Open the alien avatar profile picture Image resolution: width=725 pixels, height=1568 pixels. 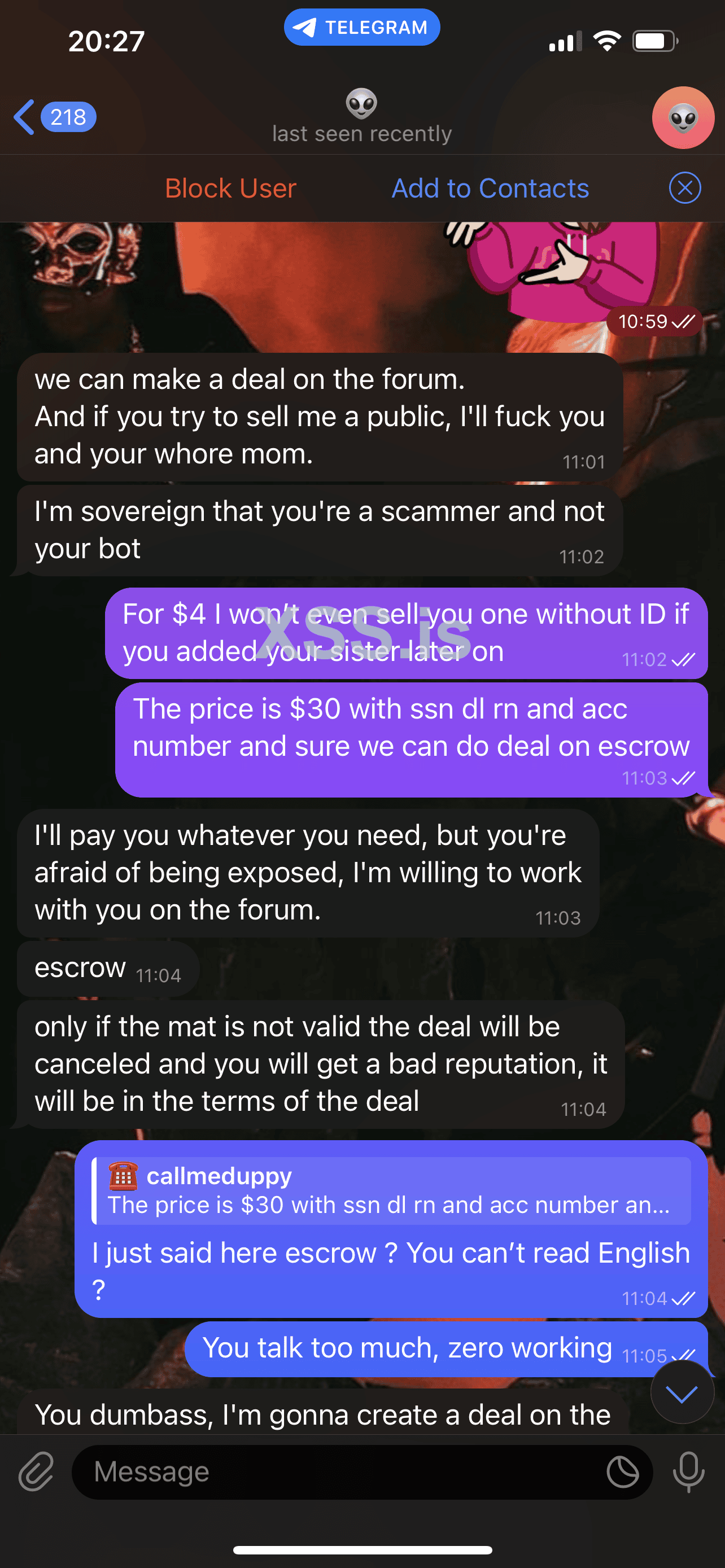(683, 118)
